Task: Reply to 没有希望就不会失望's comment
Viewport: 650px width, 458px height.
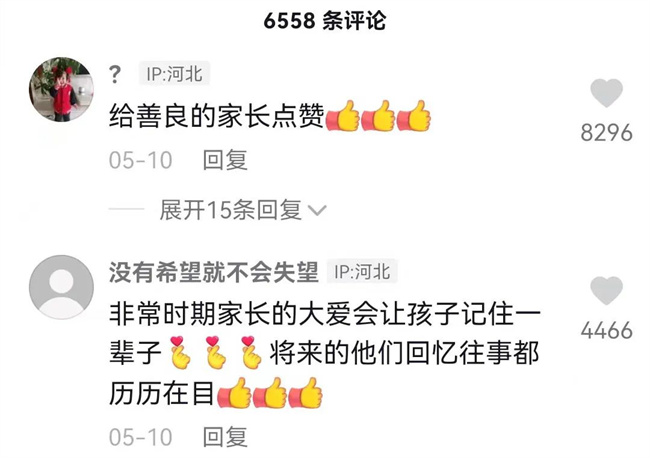Action: [225, 437]
